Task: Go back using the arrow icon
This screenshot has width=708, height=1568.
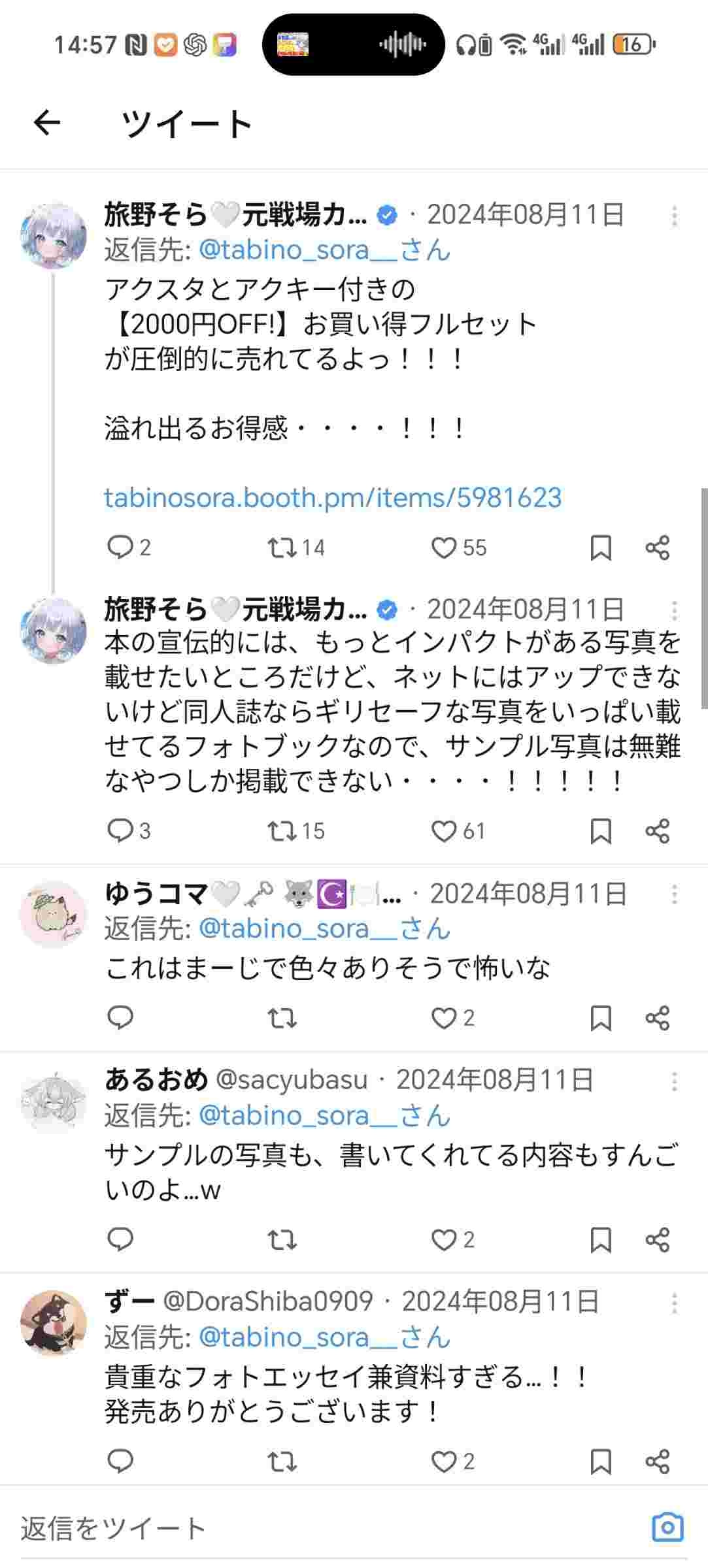Action: point(47,122)
